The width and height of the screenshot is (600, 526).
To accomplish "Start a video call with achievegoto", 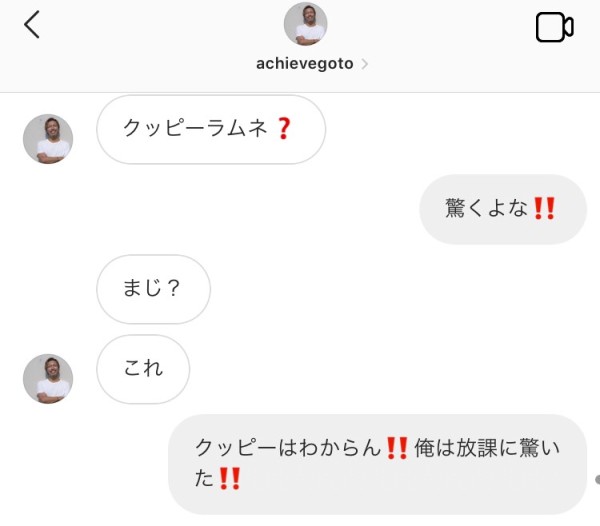I will [554, 27].
